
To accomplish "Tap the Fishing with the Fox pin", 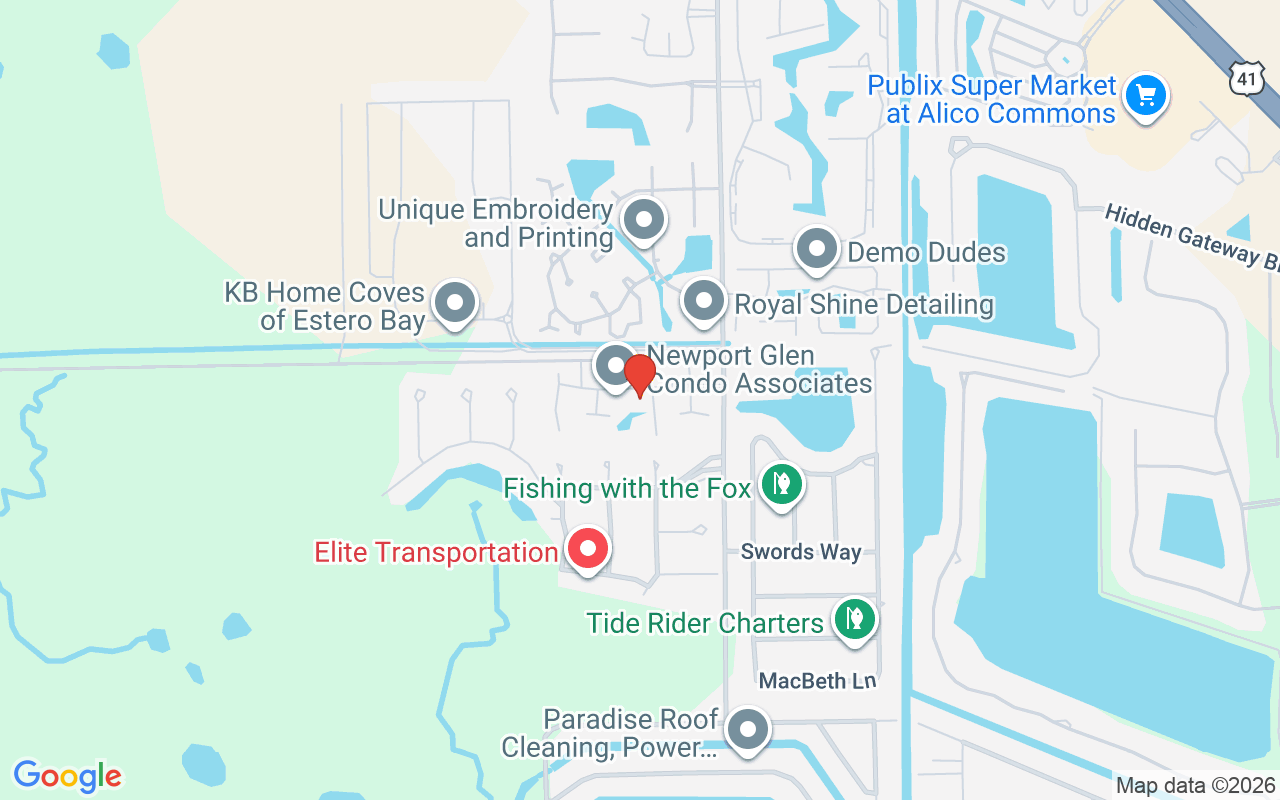I will click(781, 485).
